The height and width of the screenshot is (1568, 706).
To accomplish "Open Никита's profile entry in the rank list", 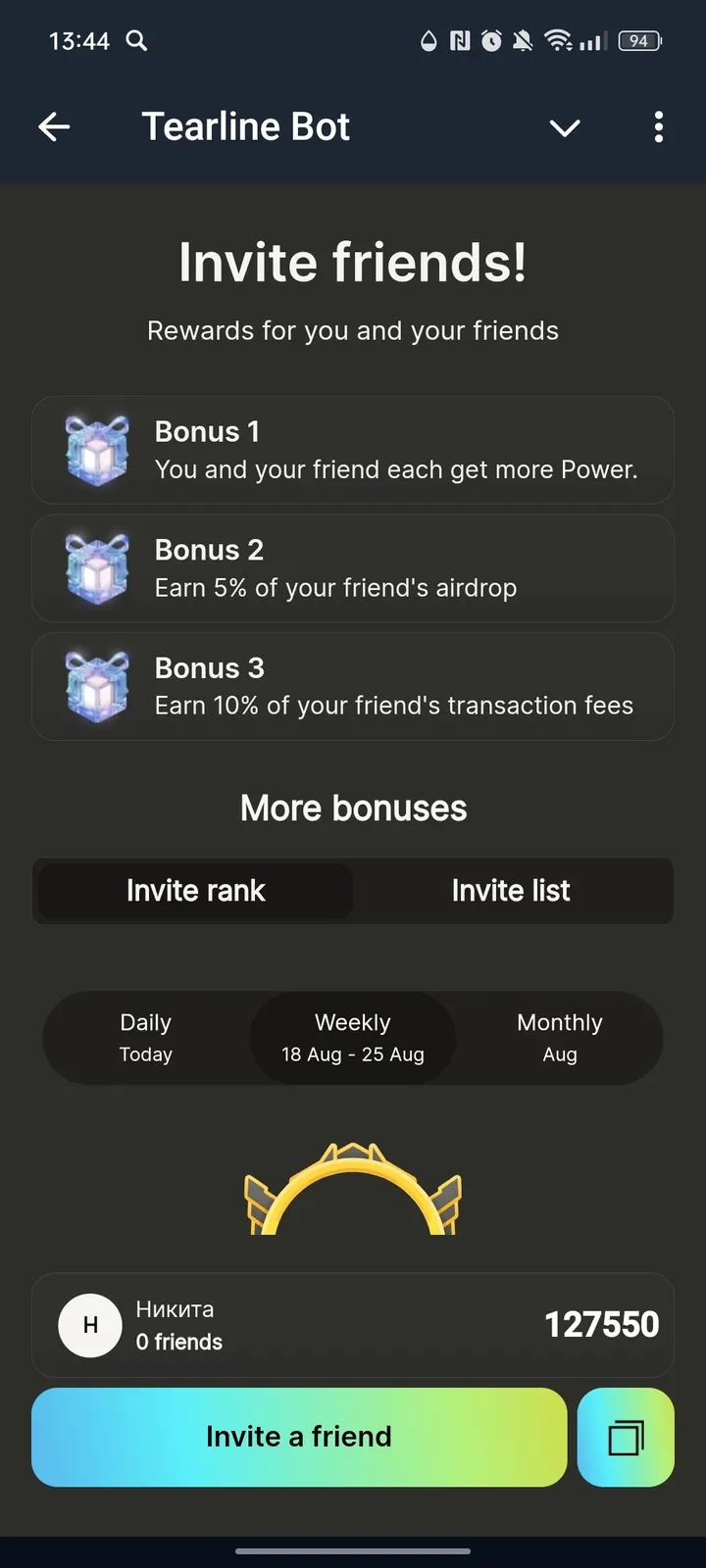I will [x=353, y=1325].
